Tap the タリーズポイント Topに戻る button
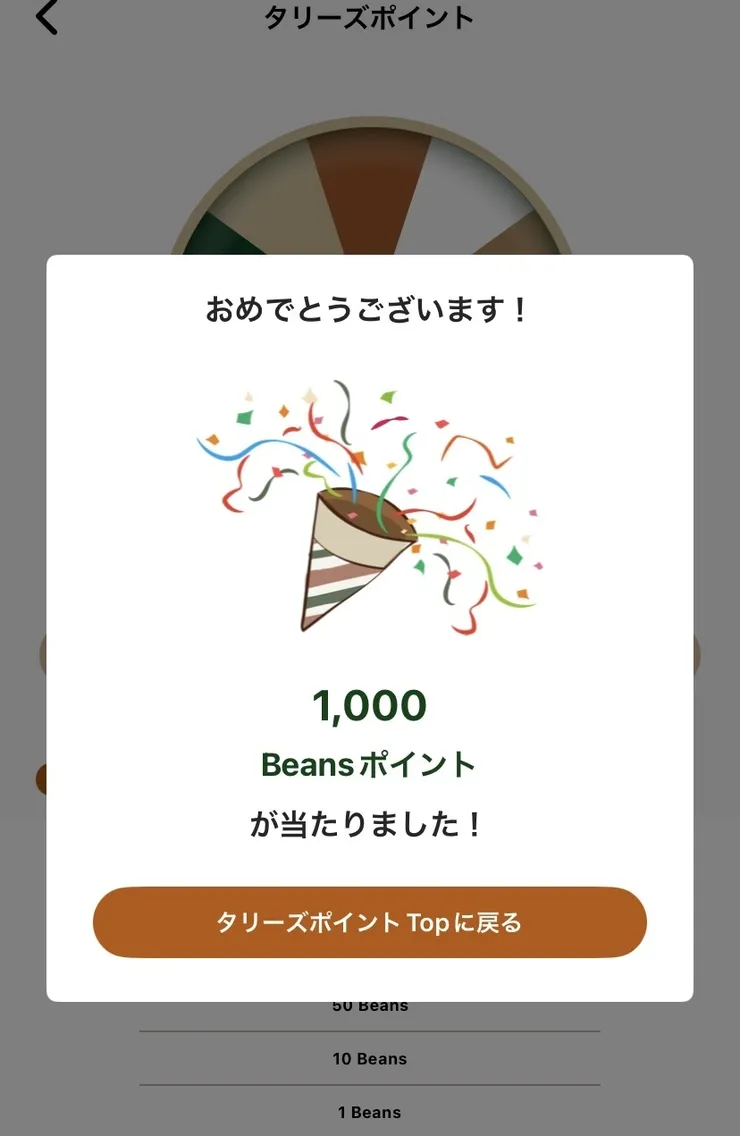The height and width of the screenshot is (1136, 740). click(x=370, y=922)
